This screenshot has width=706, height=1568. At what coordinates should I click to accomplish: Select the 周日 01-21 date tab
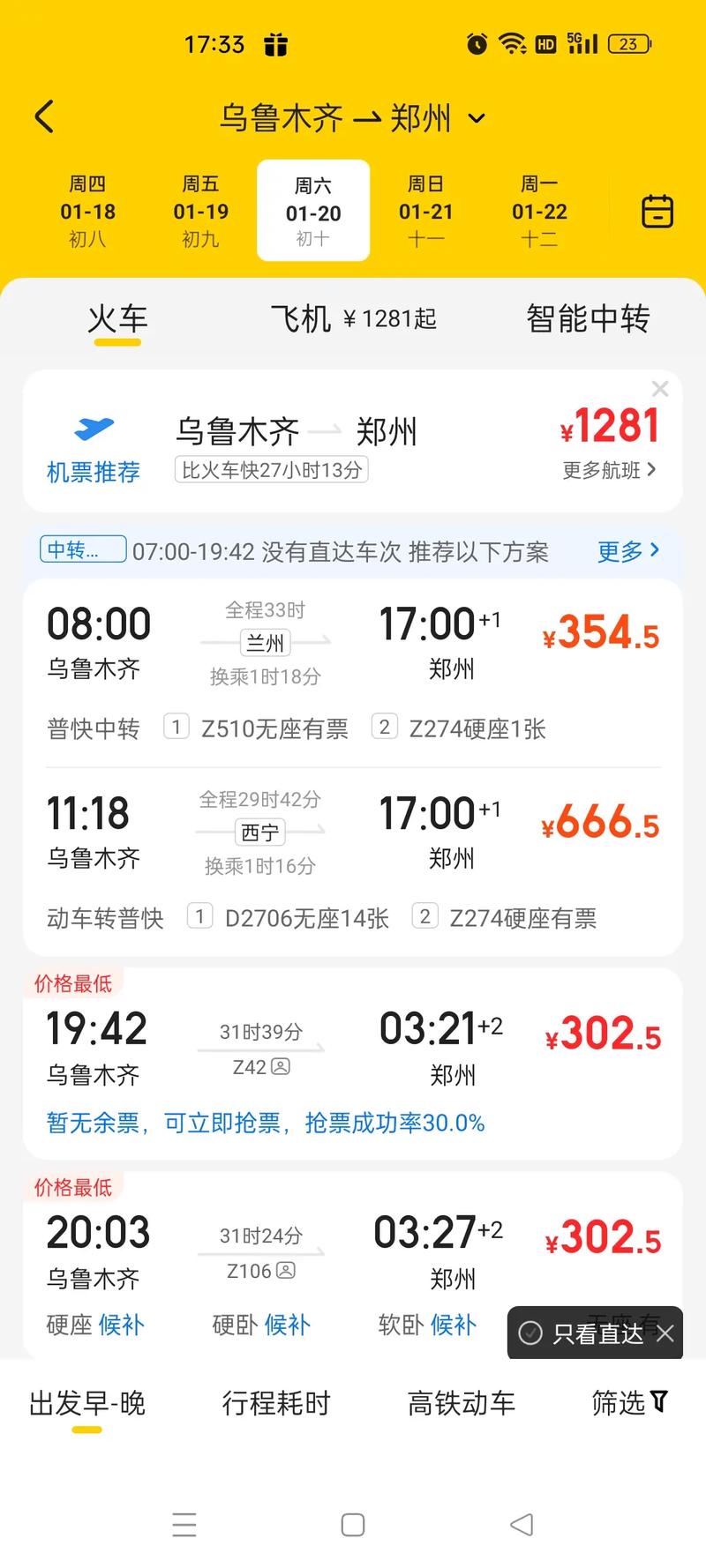click(x=426, y=210)
